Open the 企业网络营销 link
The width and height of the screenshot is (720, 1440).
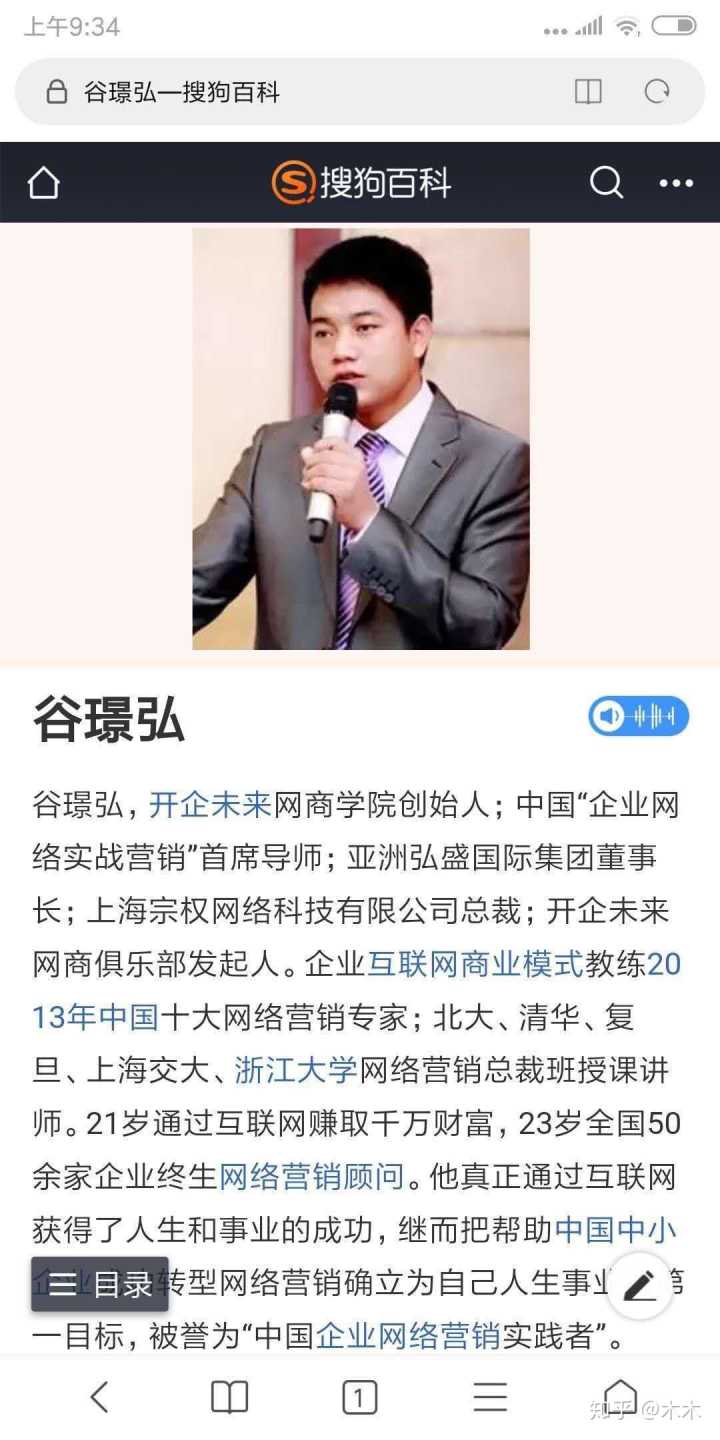point(408,1335)
